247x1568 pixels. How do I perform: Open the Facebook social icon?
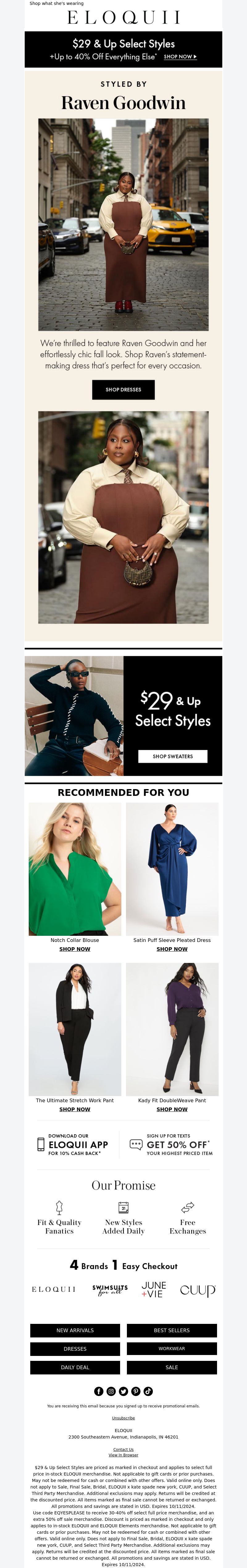(x=99, y=1391)
